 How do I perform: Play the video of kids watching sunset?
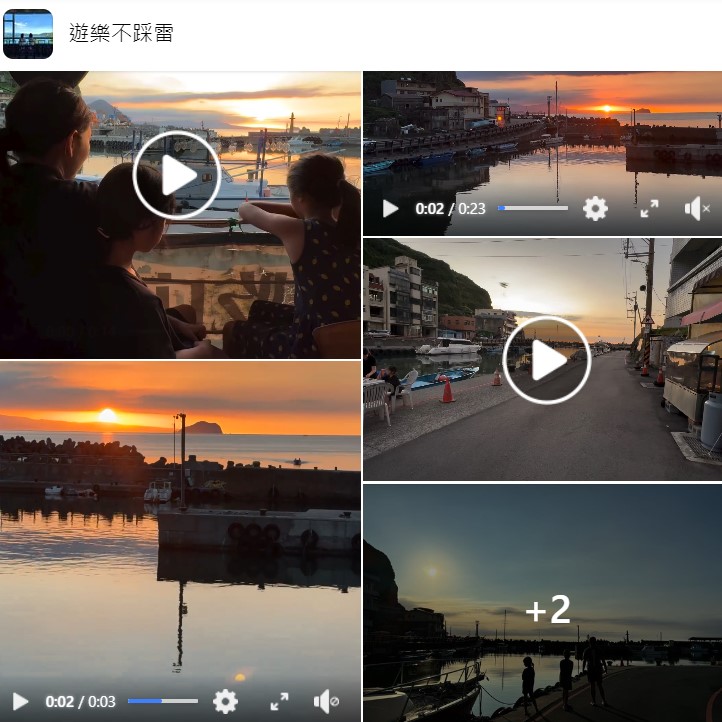(176, 175)
